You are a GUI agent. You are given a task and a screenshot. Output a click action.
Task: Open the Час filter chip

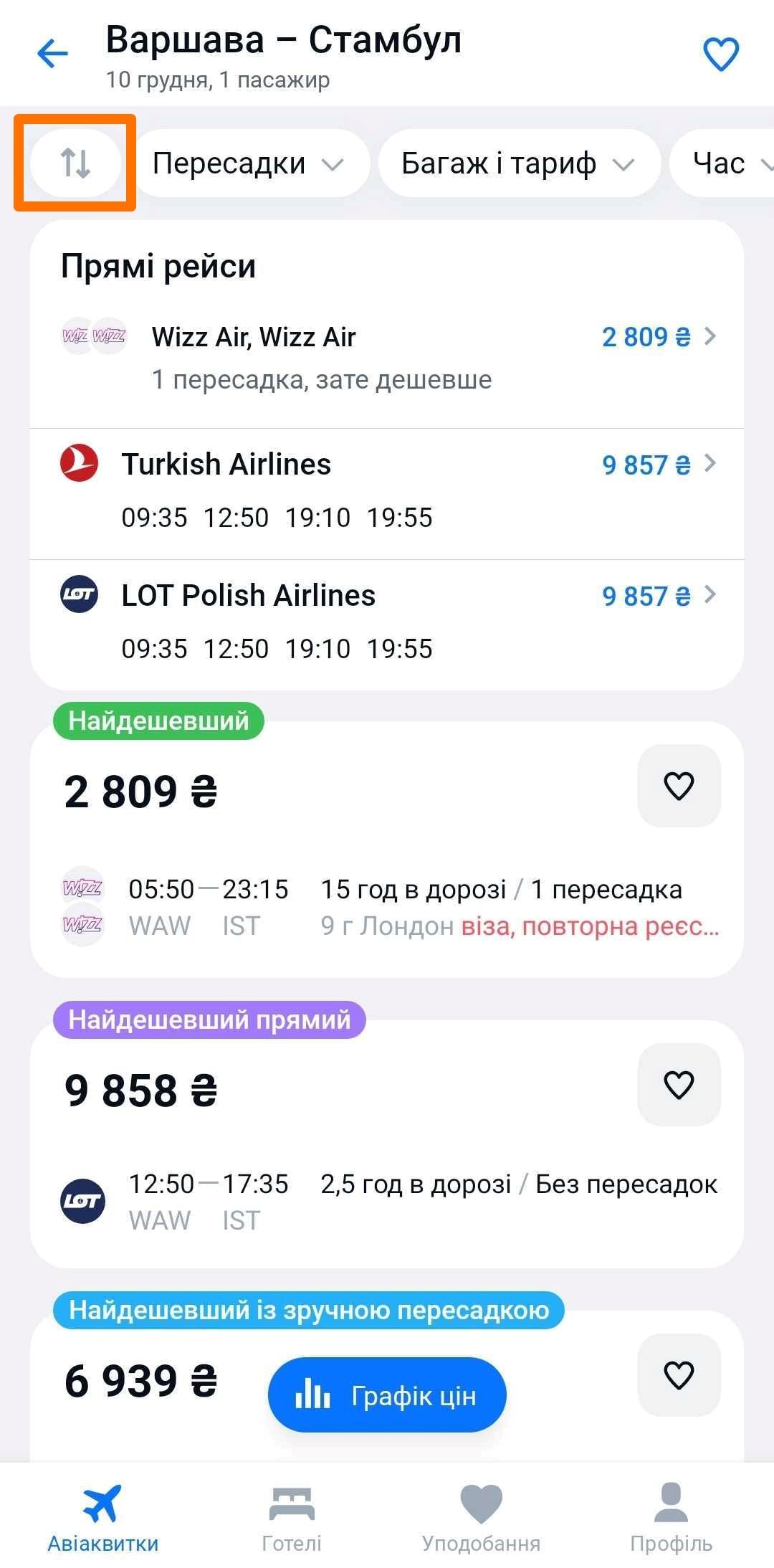(722, 163)
